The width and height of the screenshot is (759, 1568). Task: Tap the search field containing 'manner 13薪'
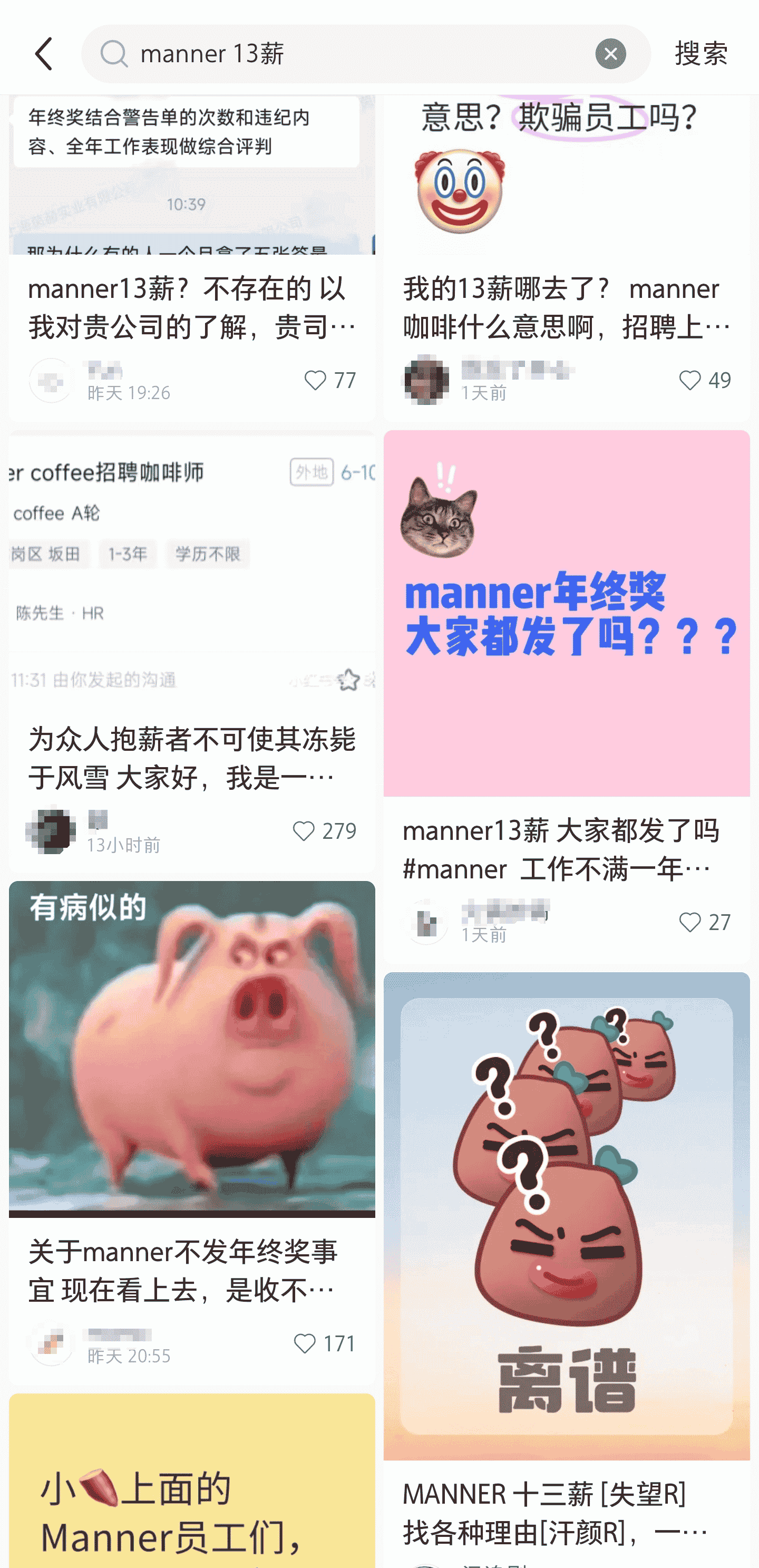[x=353, y=54]
